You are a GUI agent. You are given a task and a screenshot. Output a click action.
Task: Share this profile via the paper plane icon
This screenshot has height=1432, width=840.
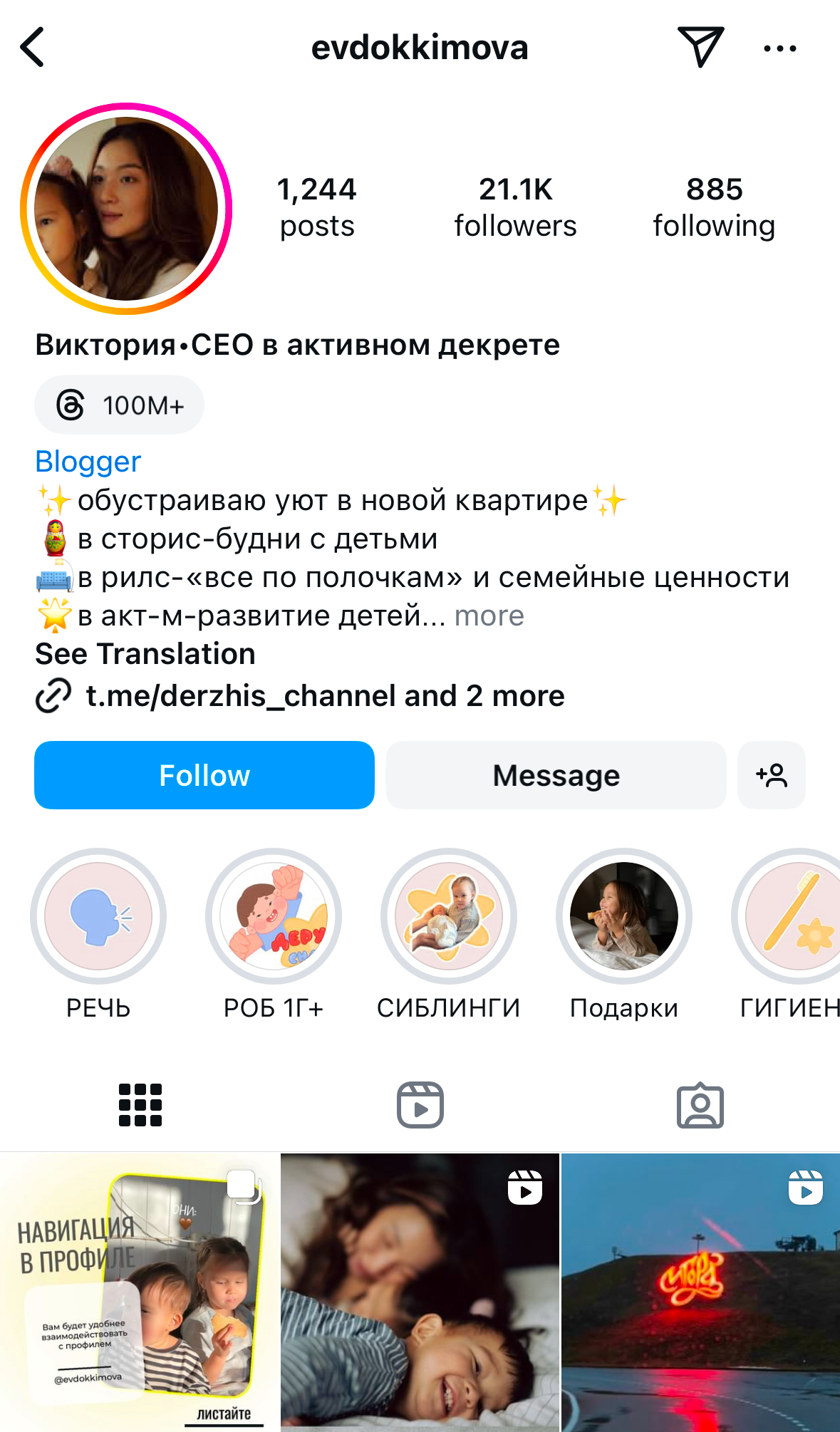point(700,47)
